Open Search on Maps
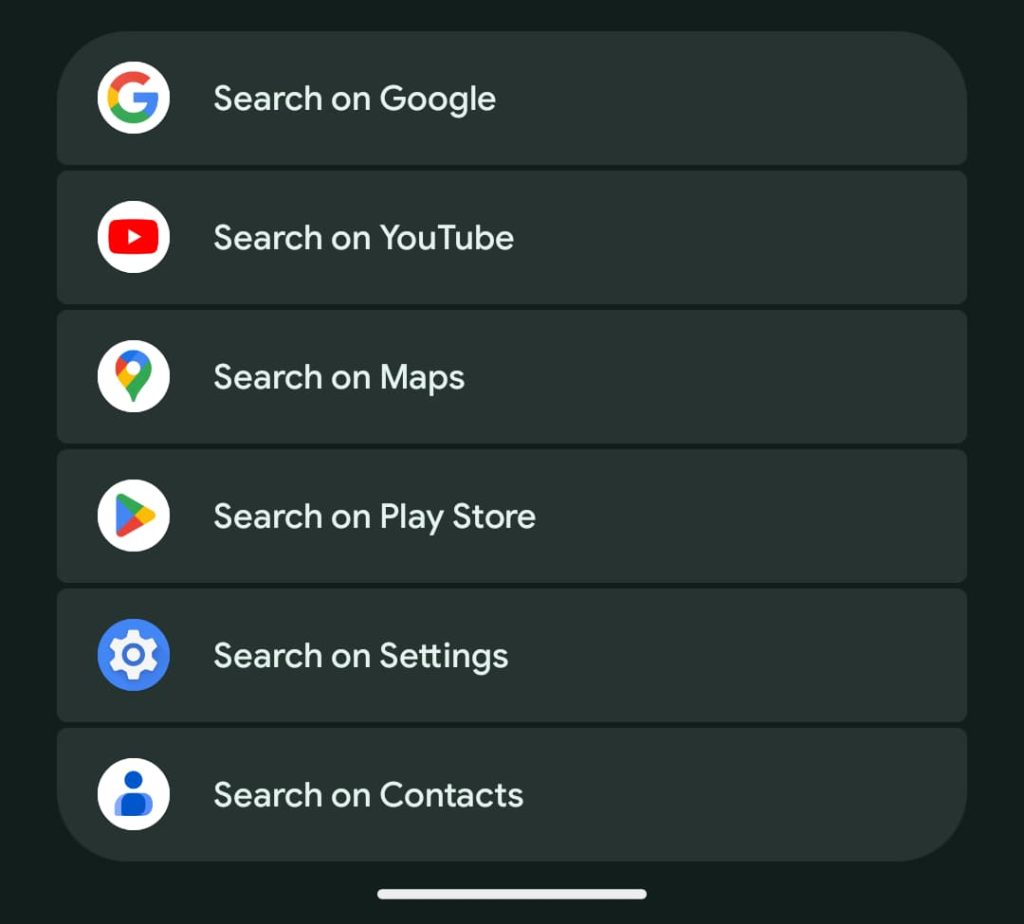 (x=510, y=377)
